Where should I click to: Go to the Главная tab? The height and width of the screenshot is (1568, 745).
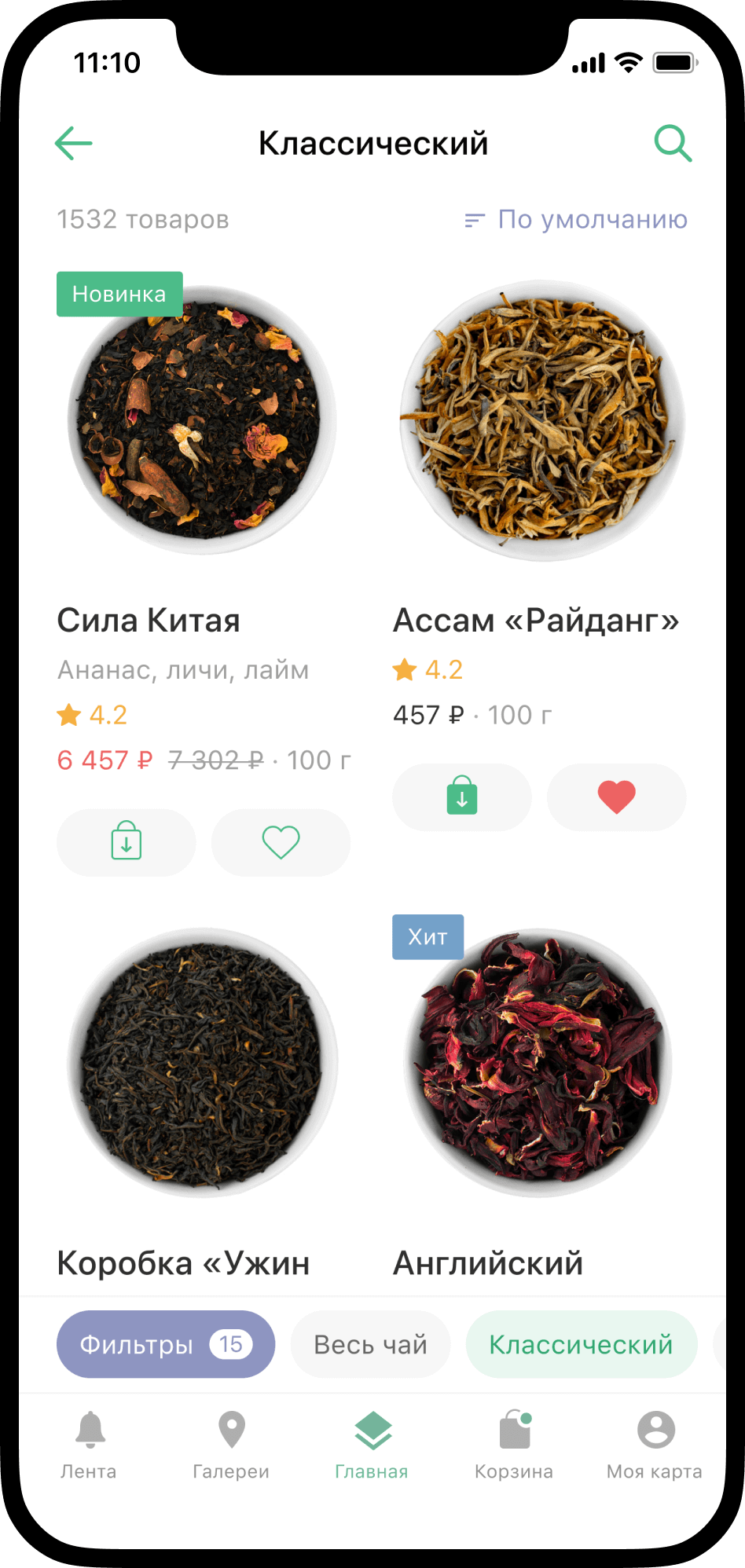tap(372, 1444)
